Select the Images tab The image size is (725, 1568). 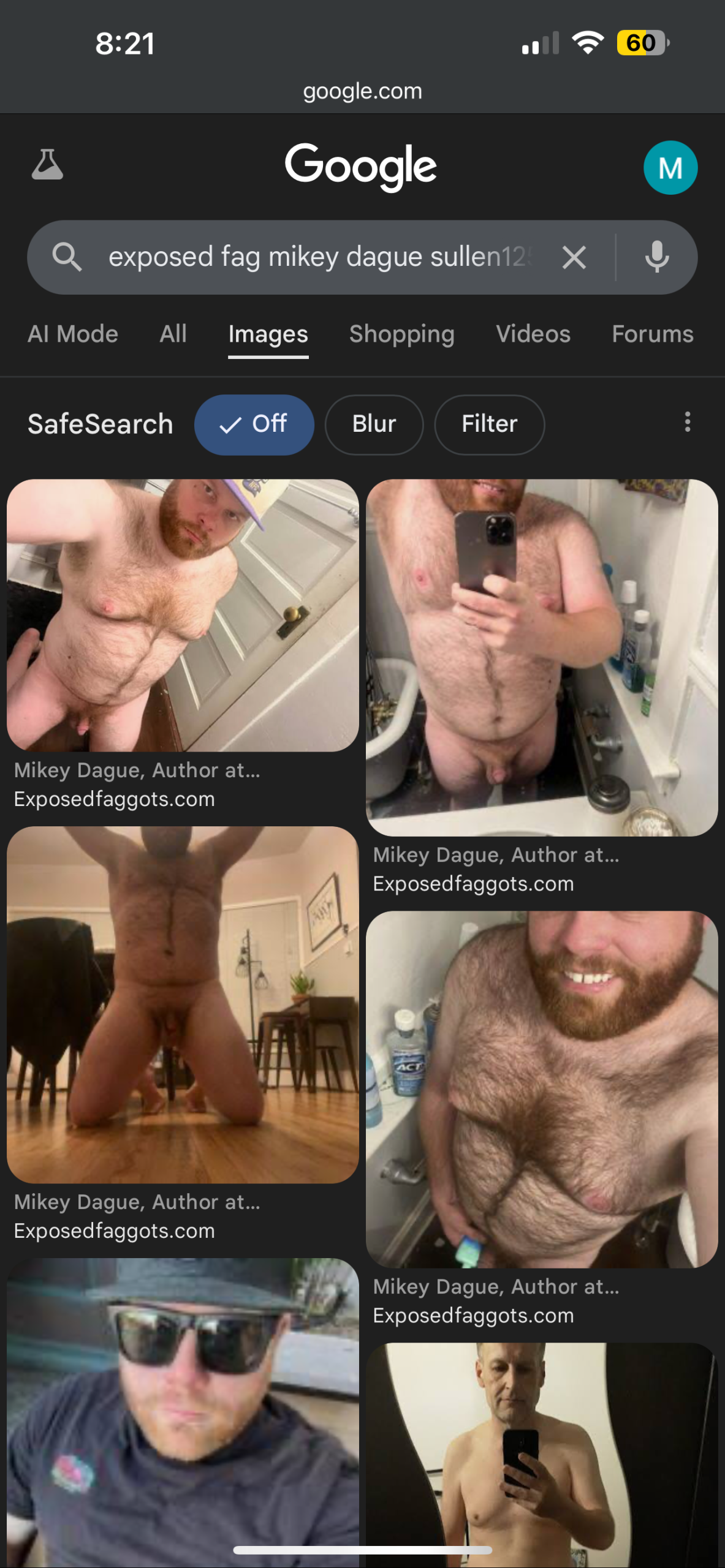coord(268,334)
